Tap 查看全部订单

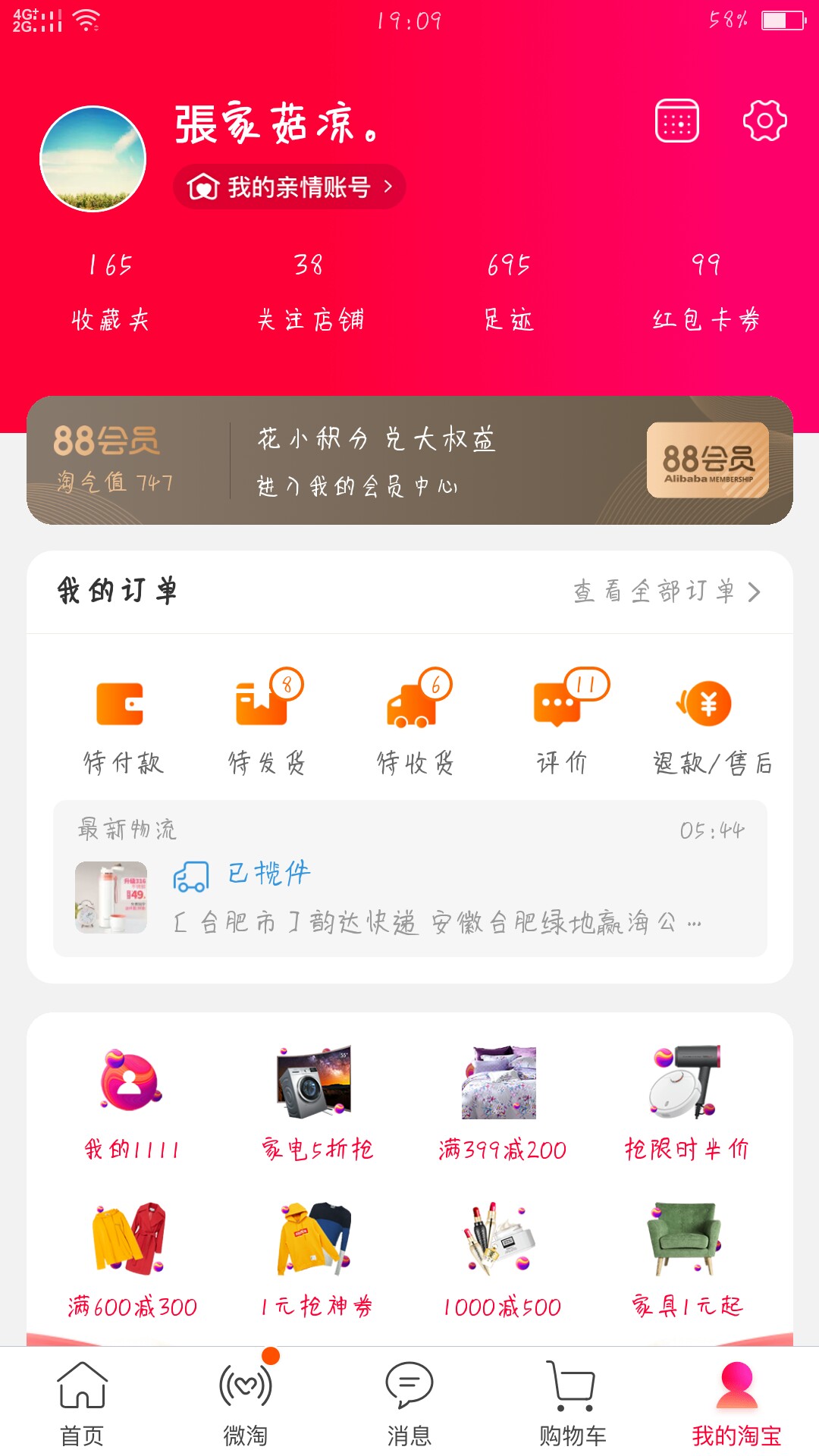tap(667, 591)
